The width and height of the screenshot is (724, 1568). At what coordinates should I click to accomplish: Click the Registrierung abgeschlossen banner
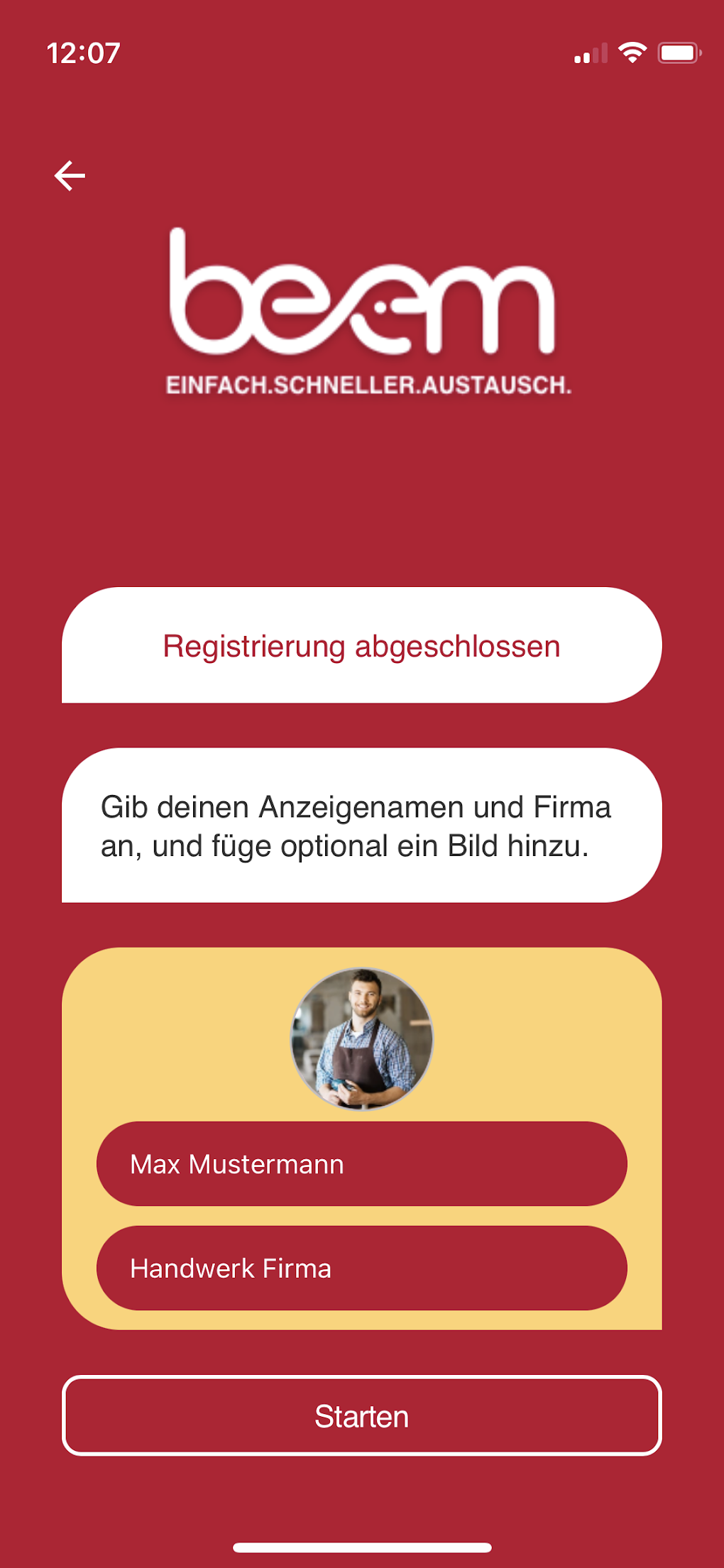tap(361, 645)
